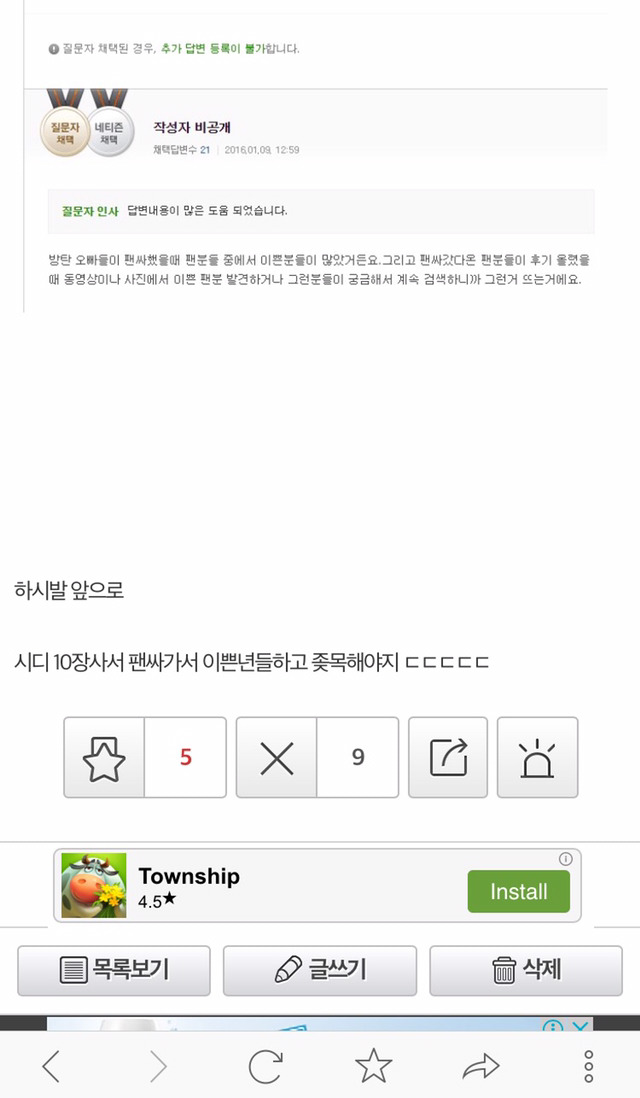Go forward in the browser toolbar
The width and height of the screenshot is (640, 1098).
[158, 1066]
